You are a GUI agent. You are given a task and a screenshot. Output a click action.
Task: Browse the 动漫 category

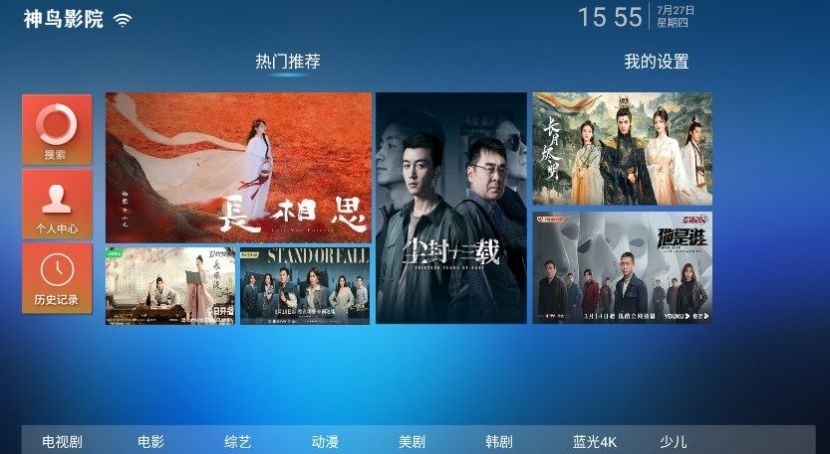coord(324,441)
